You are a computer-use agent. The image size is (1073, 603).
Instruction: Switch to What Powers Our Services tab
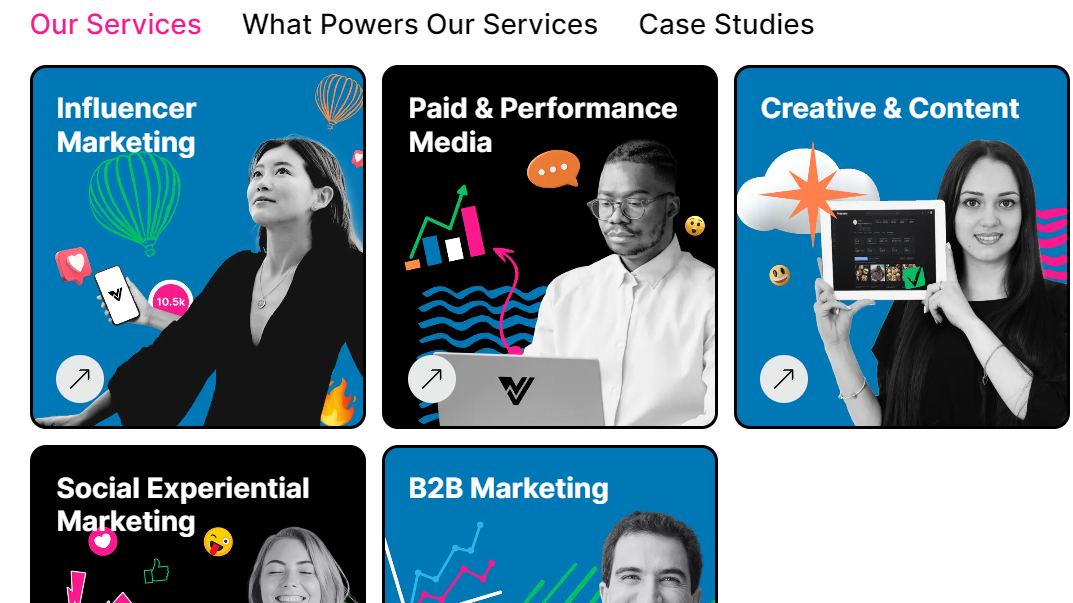[x=419, y=24]
